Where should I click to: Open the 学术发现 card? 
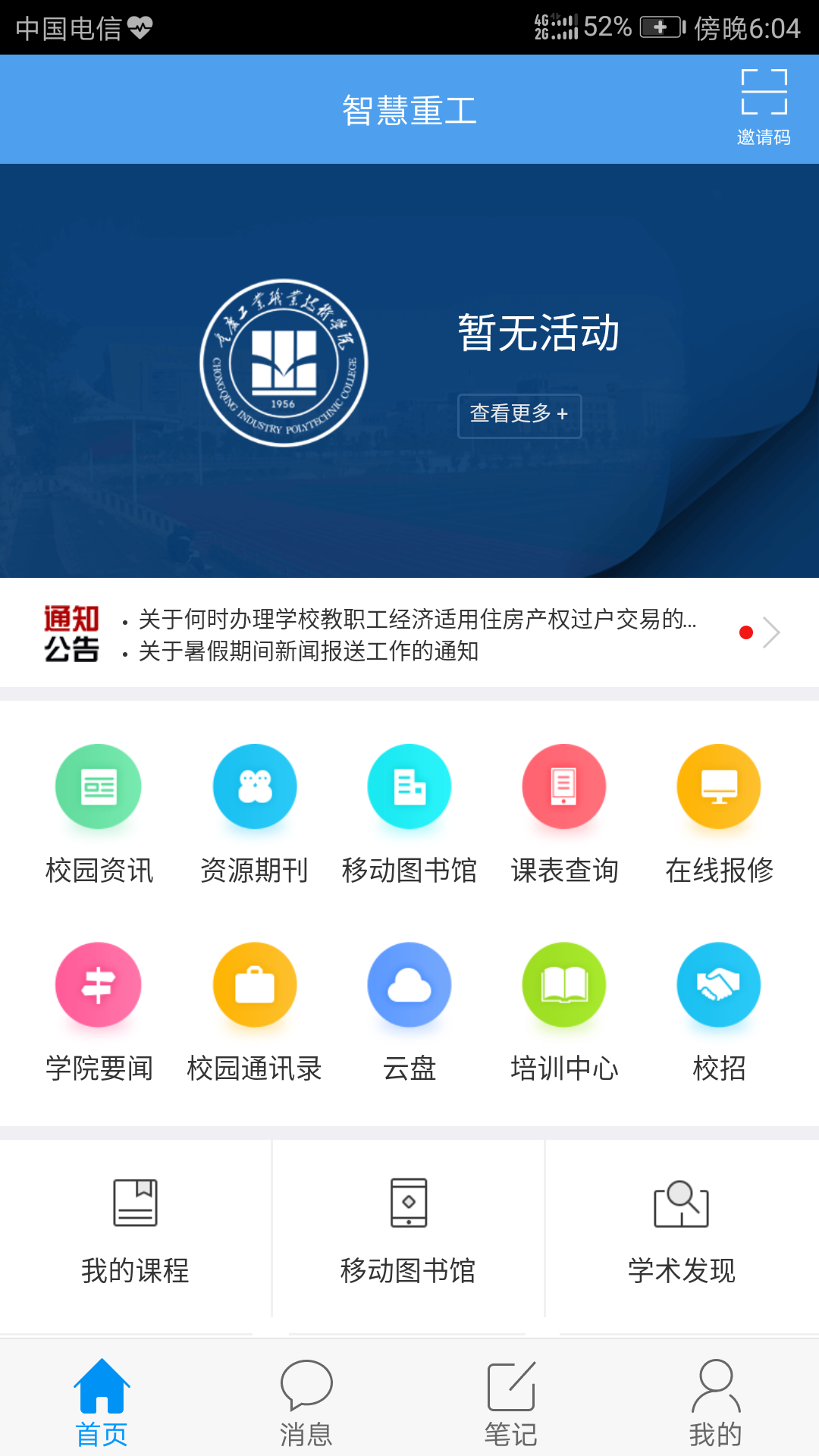(681, 1228)
